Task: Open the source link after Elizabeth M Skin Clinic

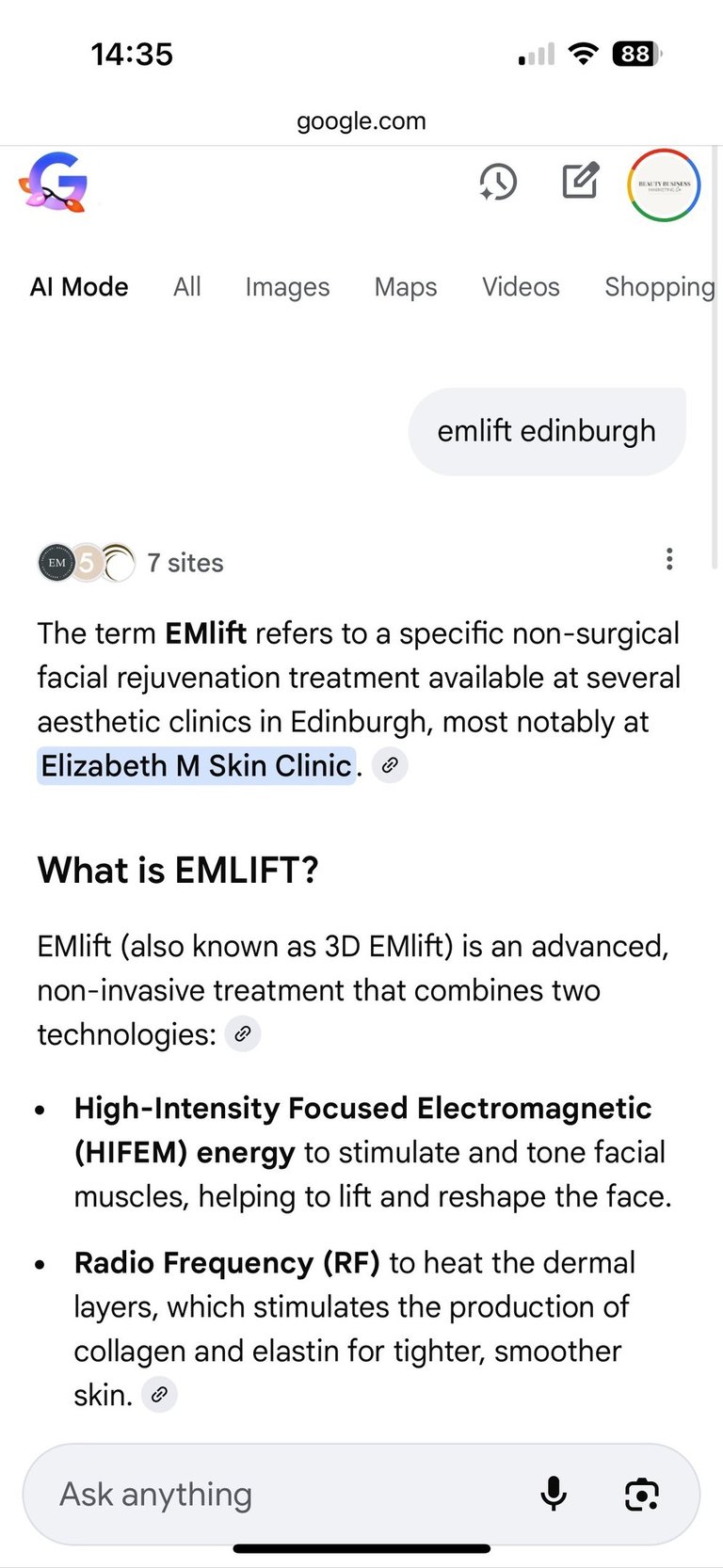Action: pos(390,765)
